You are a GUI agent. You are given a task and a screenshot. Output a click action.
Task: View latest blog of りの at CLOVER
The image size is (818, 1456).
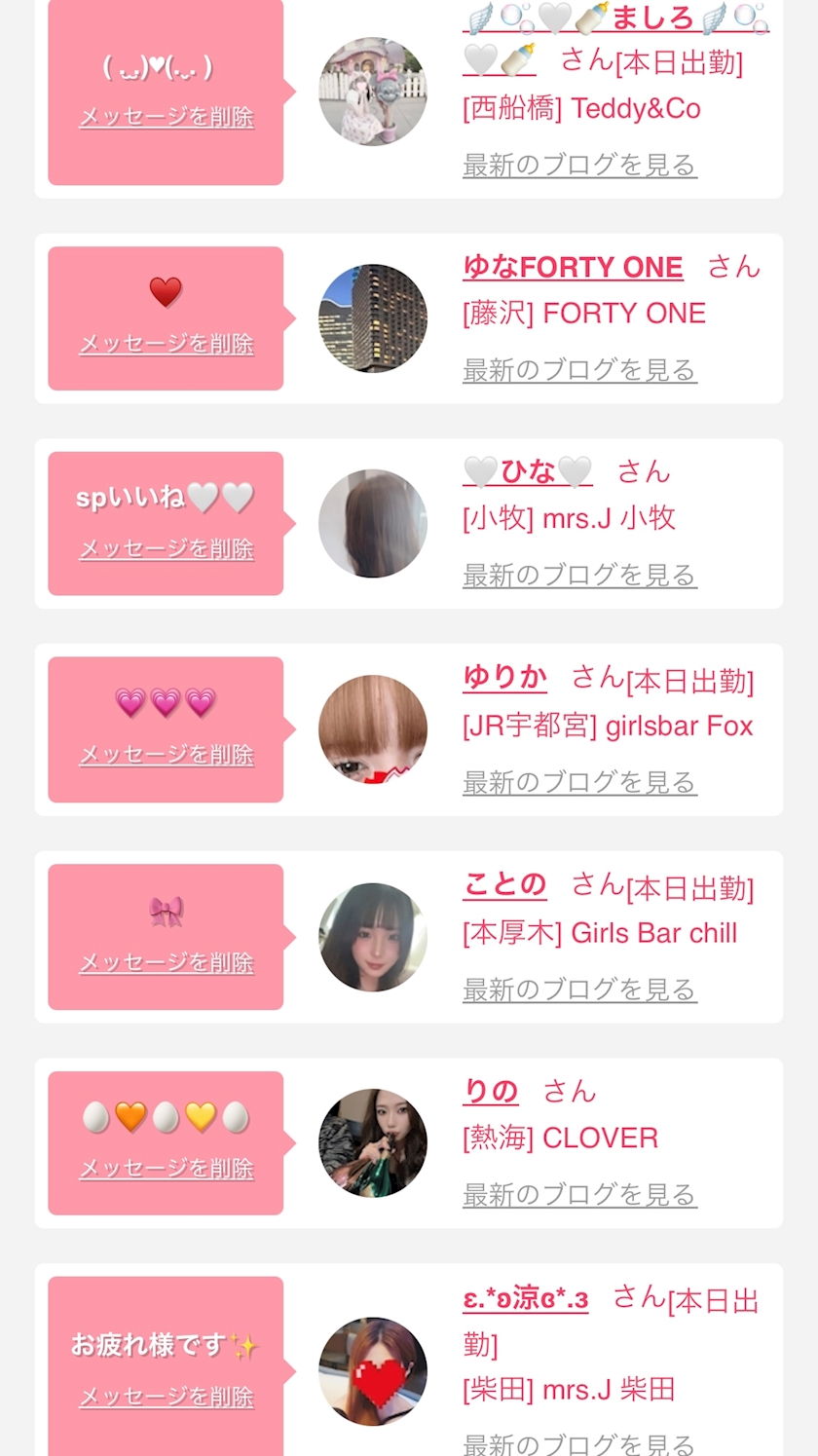(579, 1195)
